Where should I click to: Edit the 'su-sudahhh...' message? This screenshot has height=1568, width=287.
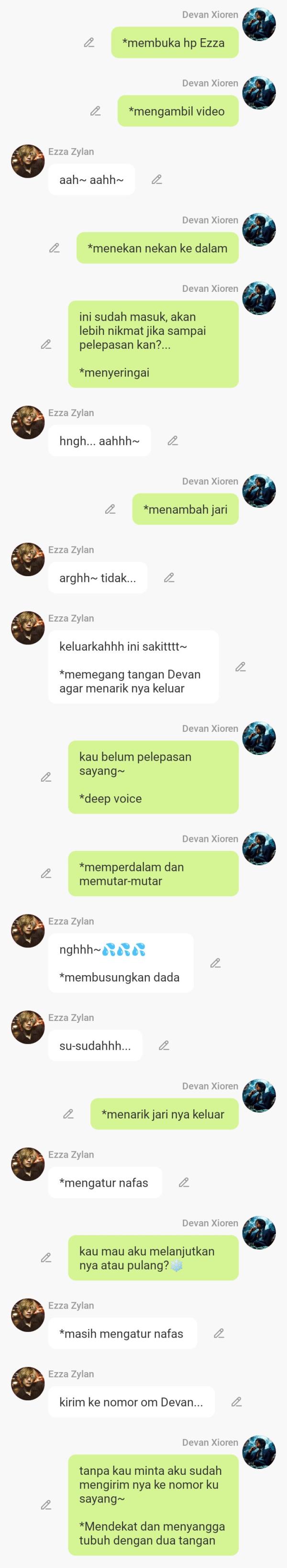(x=164, y=1045)
